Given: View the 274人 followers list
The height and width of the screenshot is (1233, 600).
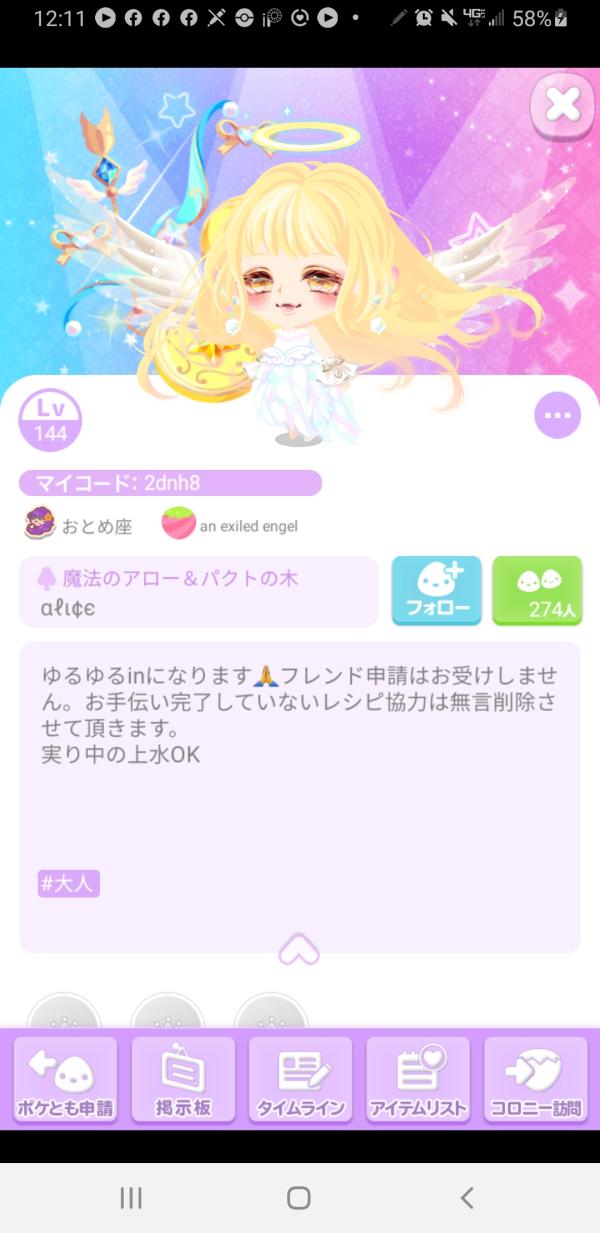Looking at the screenshot, I should 537,591.
